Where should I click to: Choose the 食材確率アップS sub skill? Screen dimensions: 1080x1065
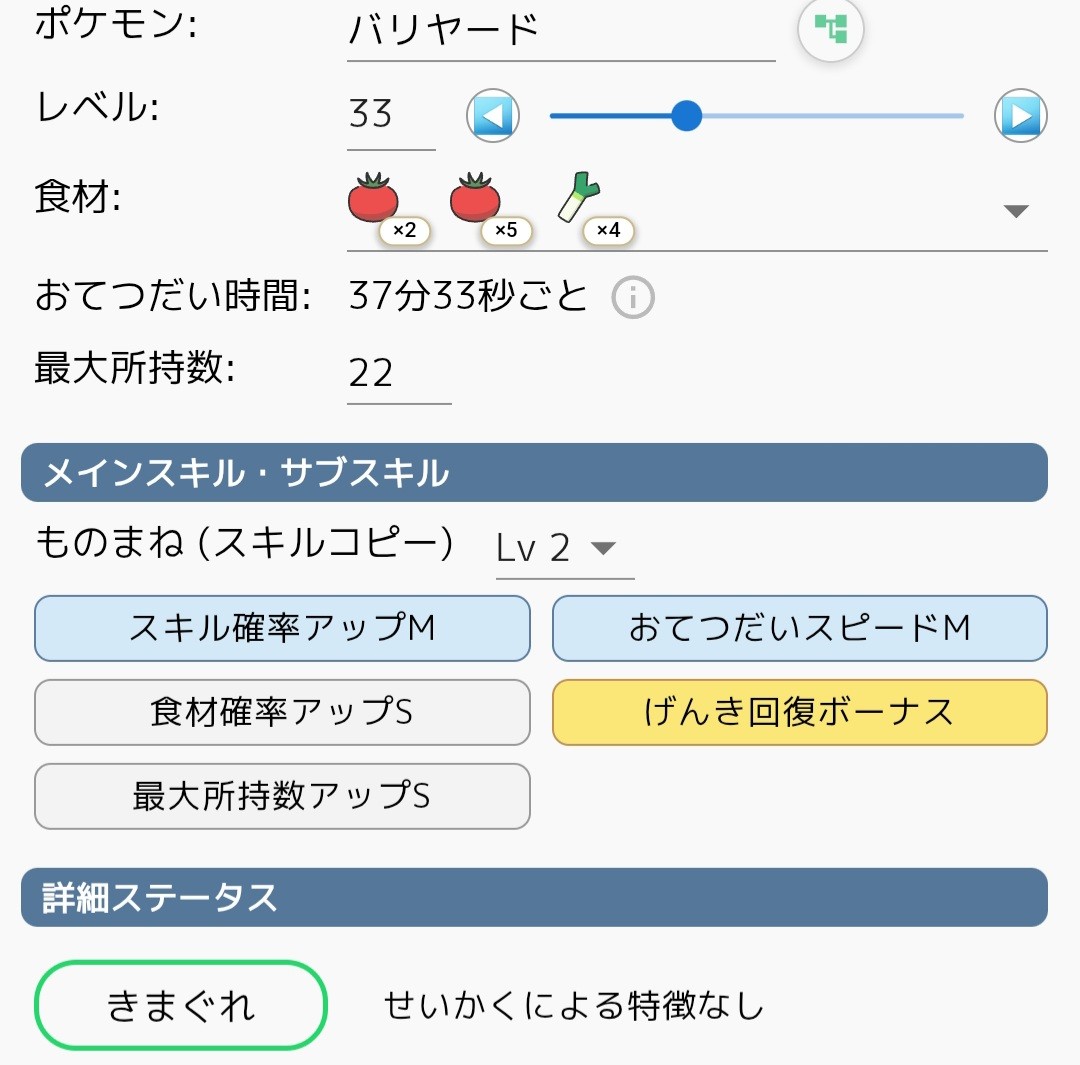pos(282,712)
